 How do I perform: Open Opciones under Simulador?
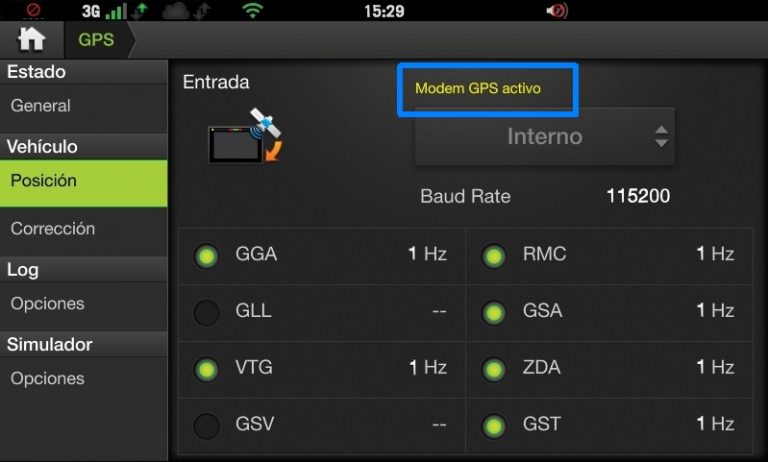click(47, 378)
